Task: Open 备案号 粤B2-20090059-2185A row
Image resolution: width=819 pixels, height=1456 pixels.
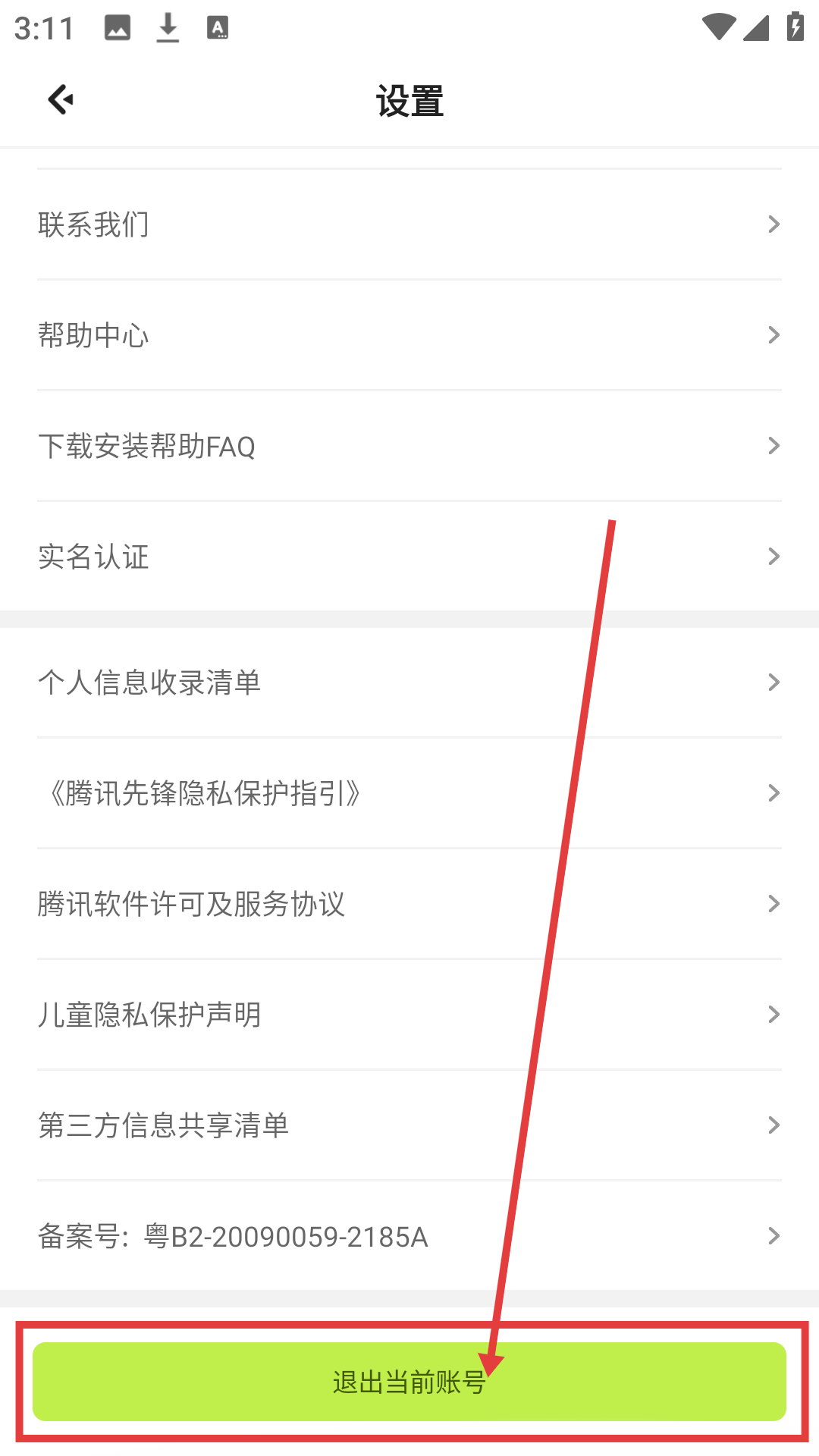Action: (x=409, y=1236)
